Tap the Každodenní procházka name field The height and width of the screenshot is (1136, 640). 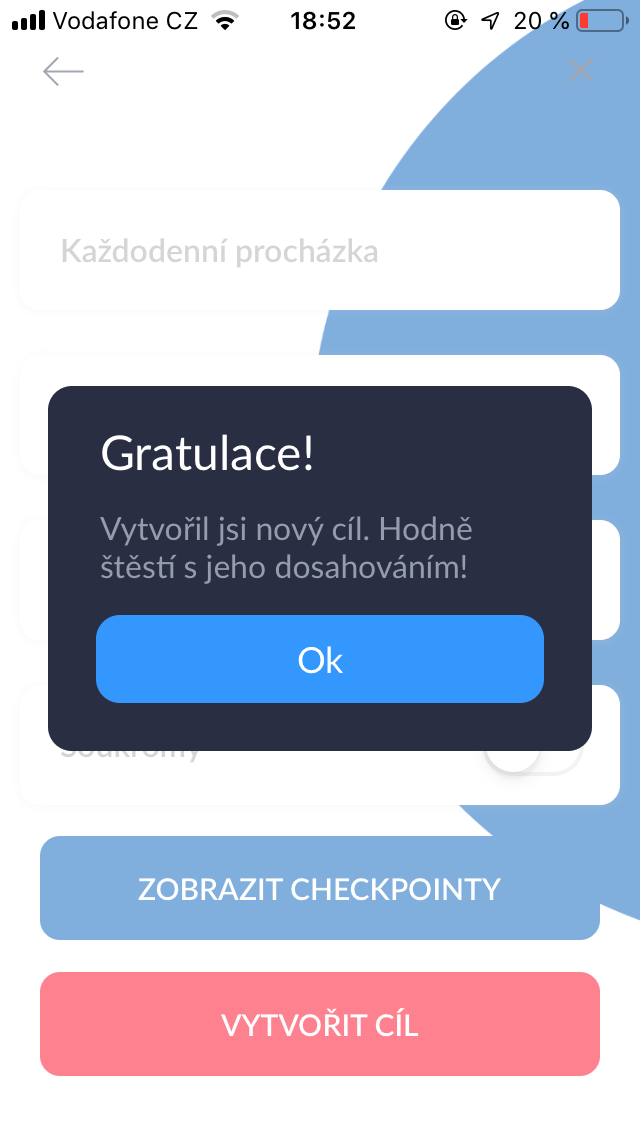point(320,250)
